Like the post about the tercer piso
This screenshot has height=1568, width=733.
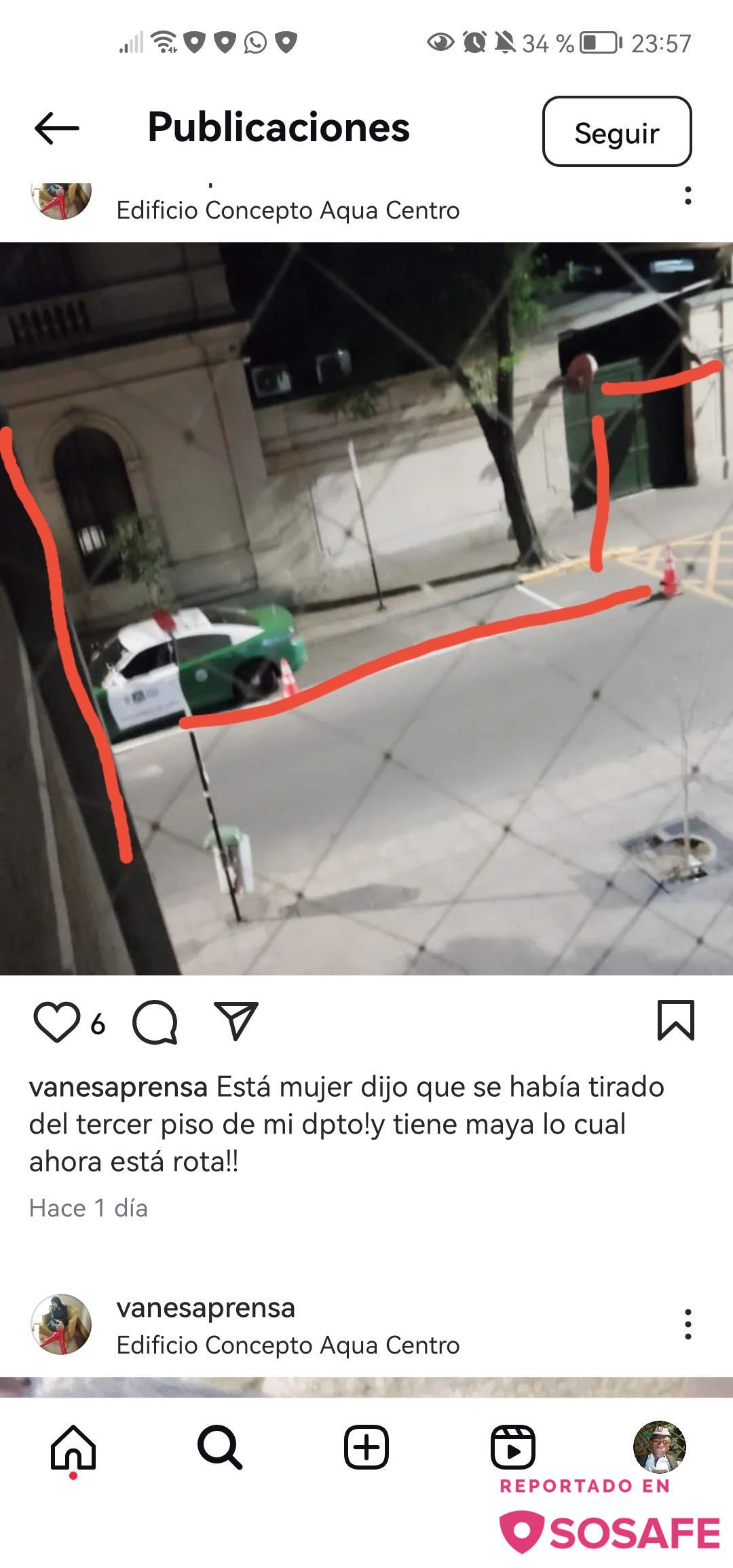[56, 1022]
